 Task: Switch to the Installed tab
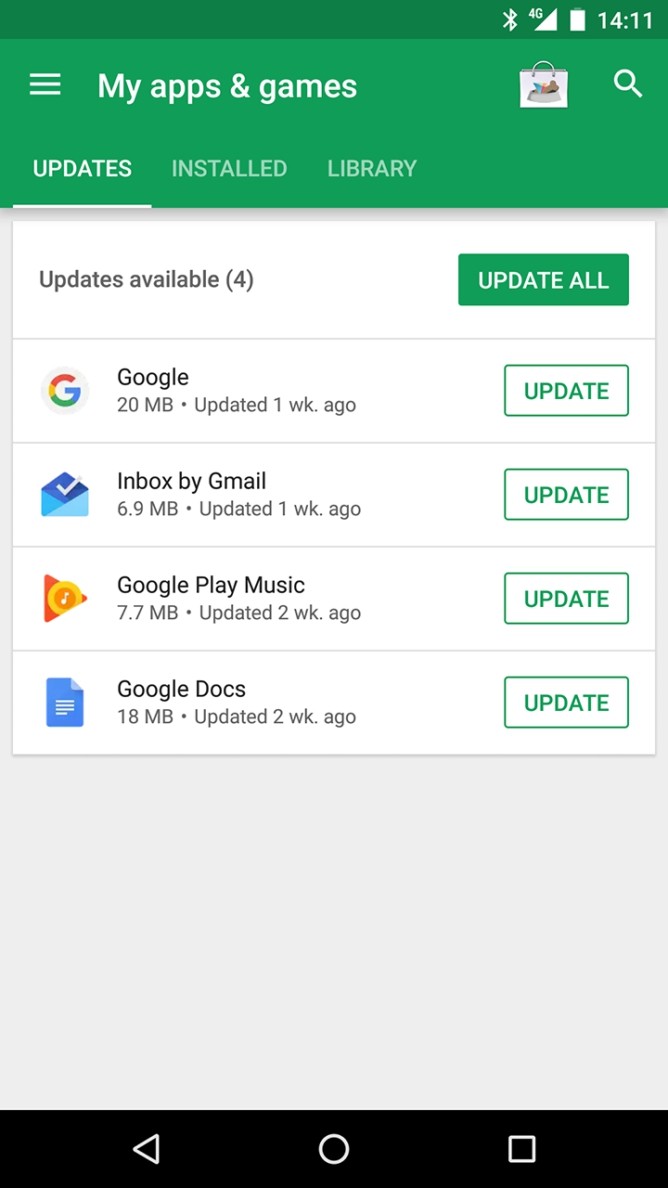(229, 168)
